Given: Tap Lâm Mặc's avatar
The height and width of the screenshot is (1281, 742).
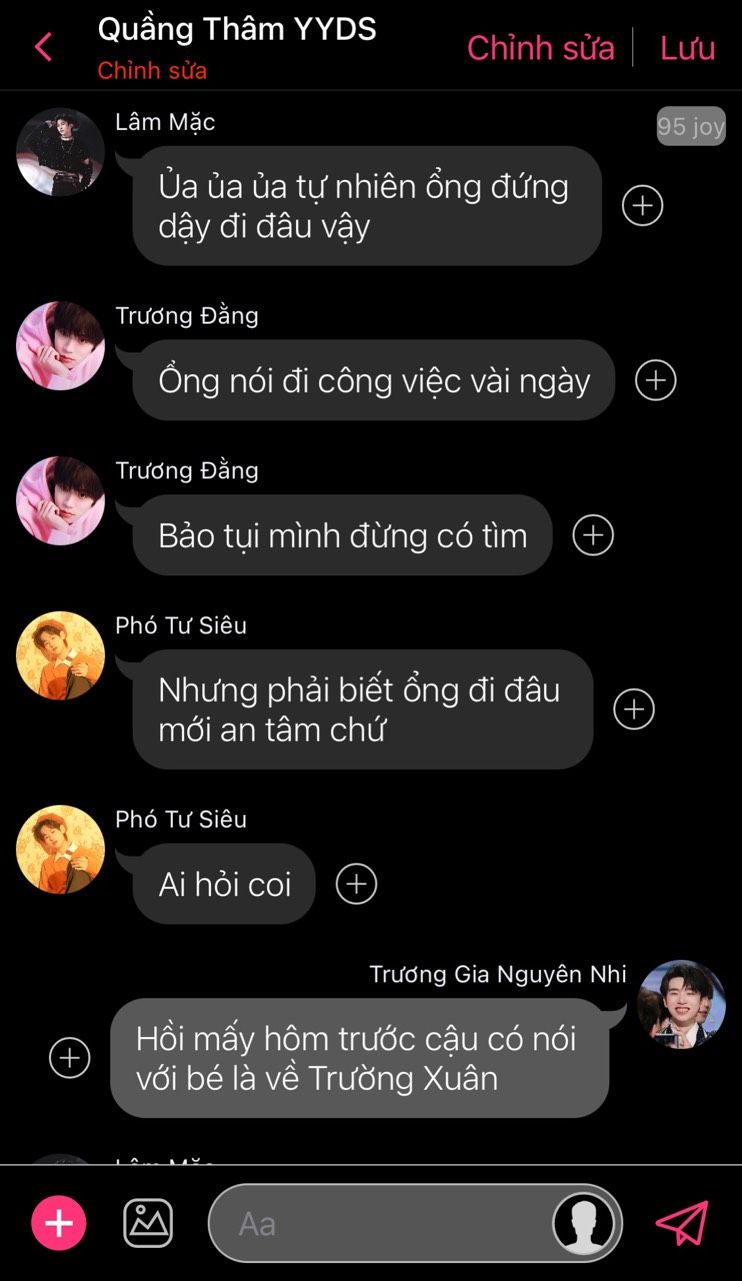Looking at the screenshot, I should (60, 152).
